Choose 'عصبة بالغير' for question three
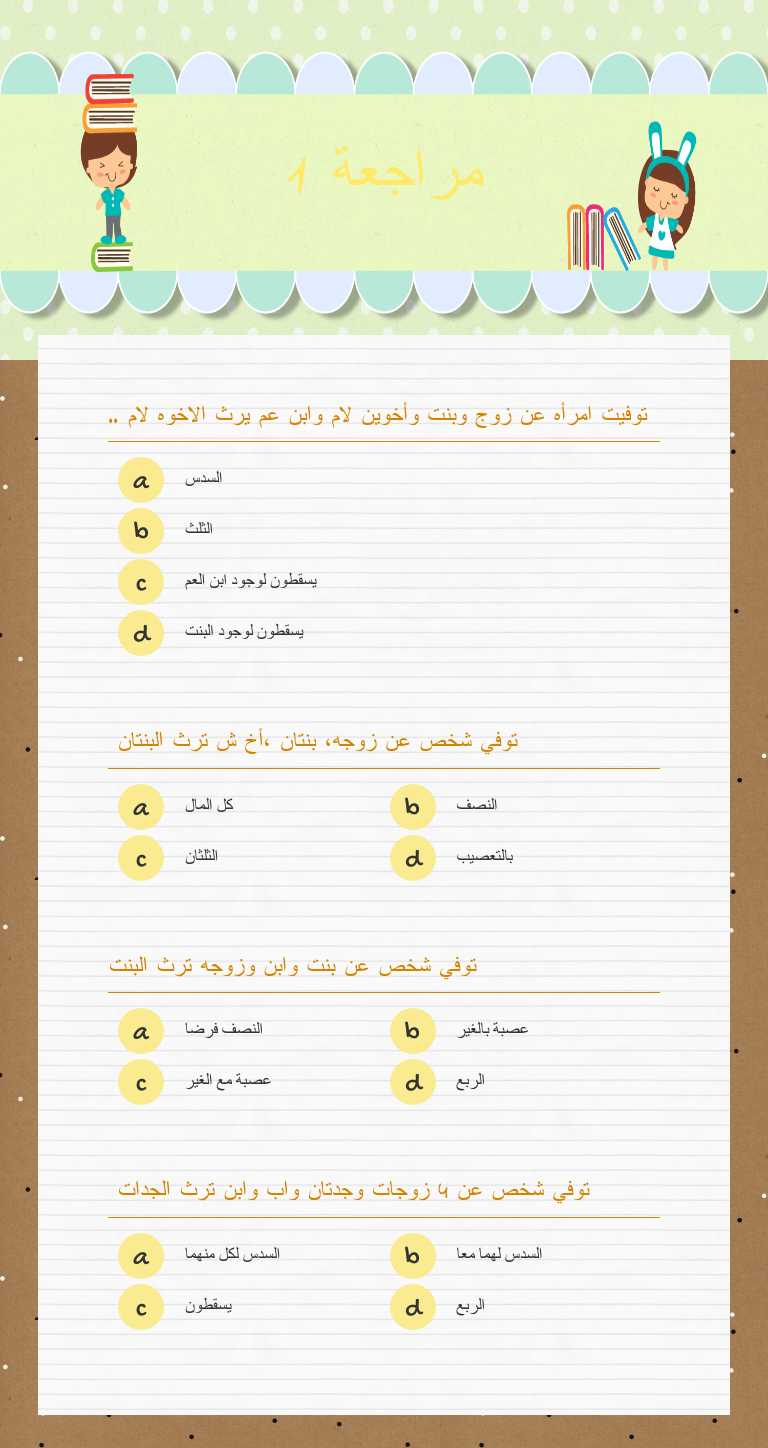 coord(413,1030)
